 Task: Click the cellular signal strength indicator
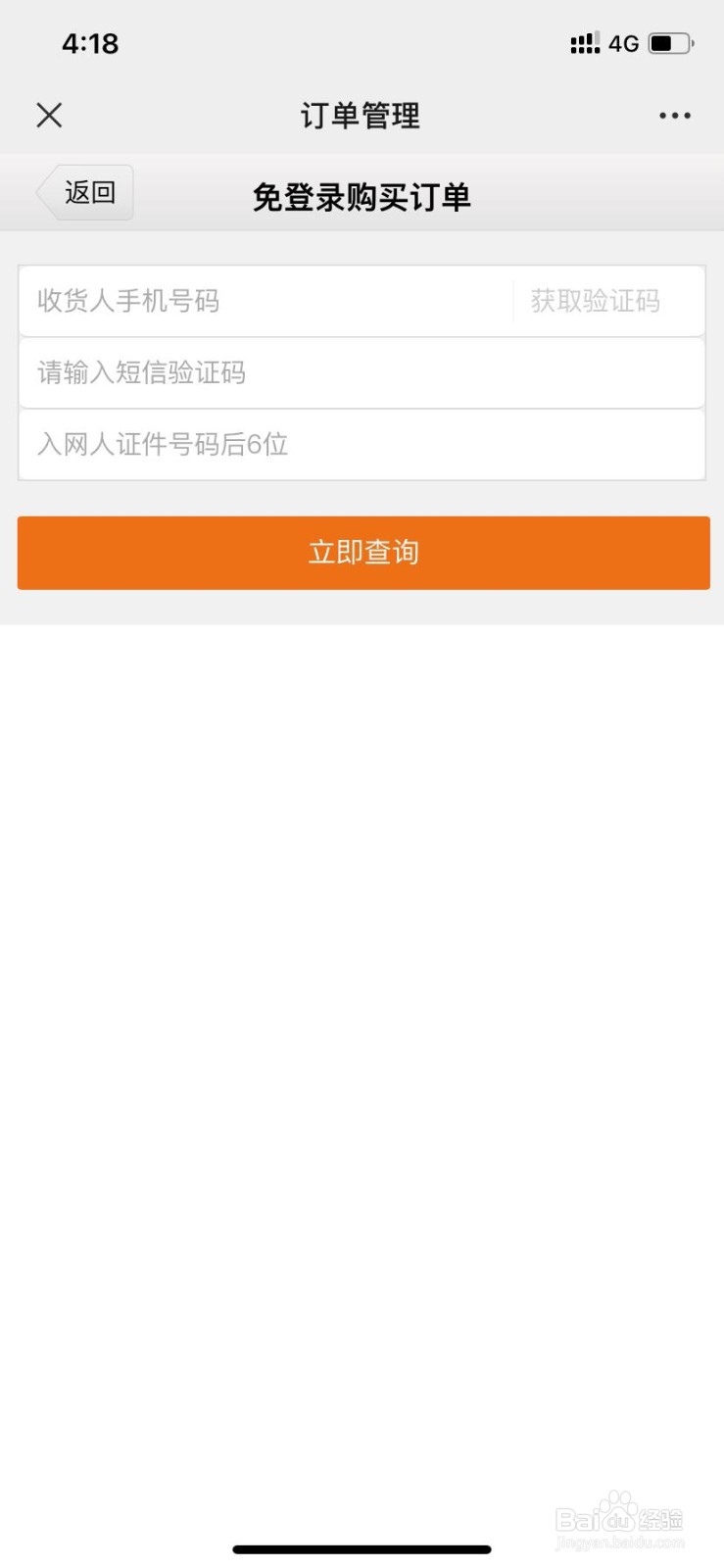583,43
